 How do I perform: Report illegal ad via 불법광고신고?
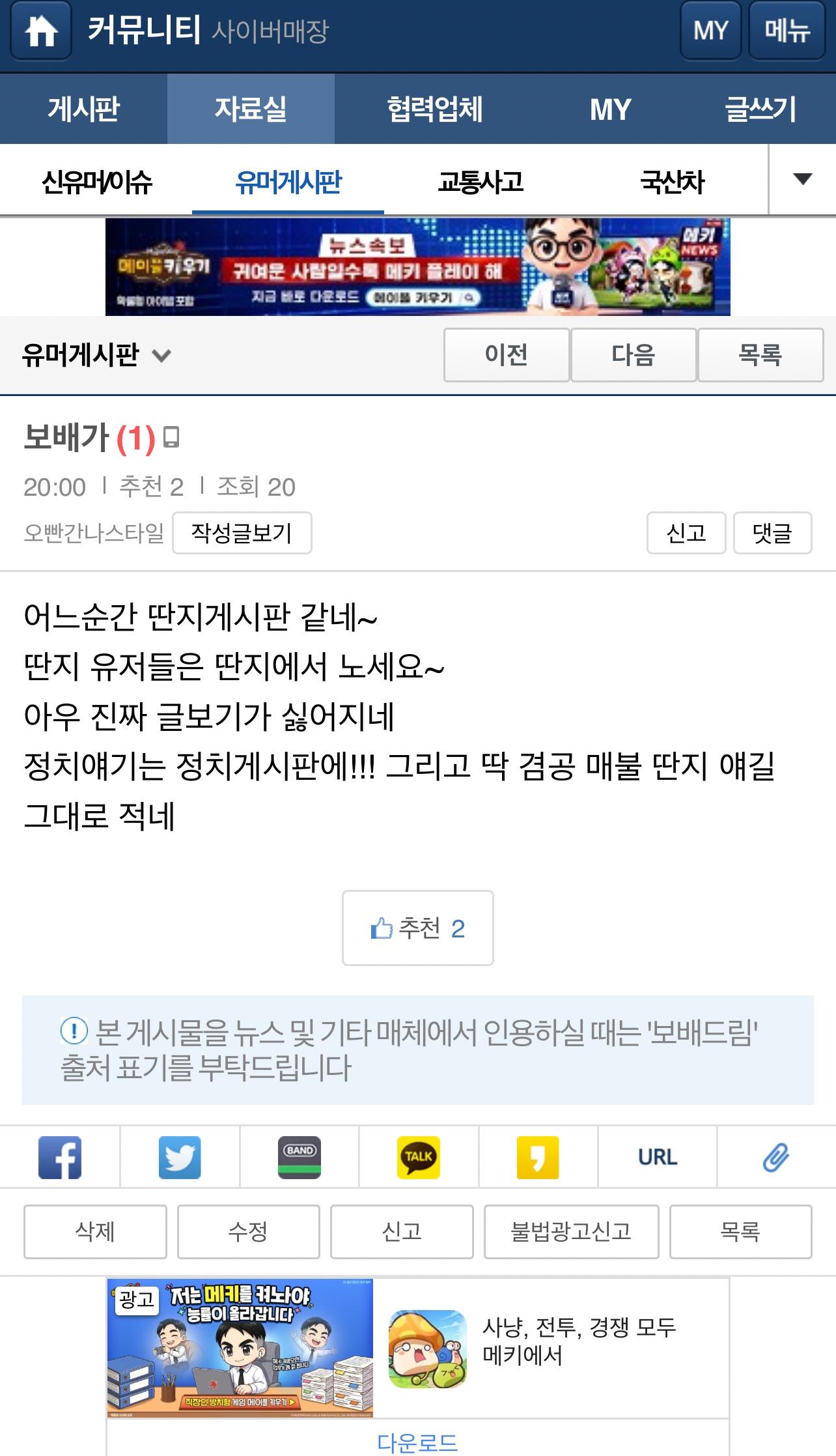(x=571, y=1232)
